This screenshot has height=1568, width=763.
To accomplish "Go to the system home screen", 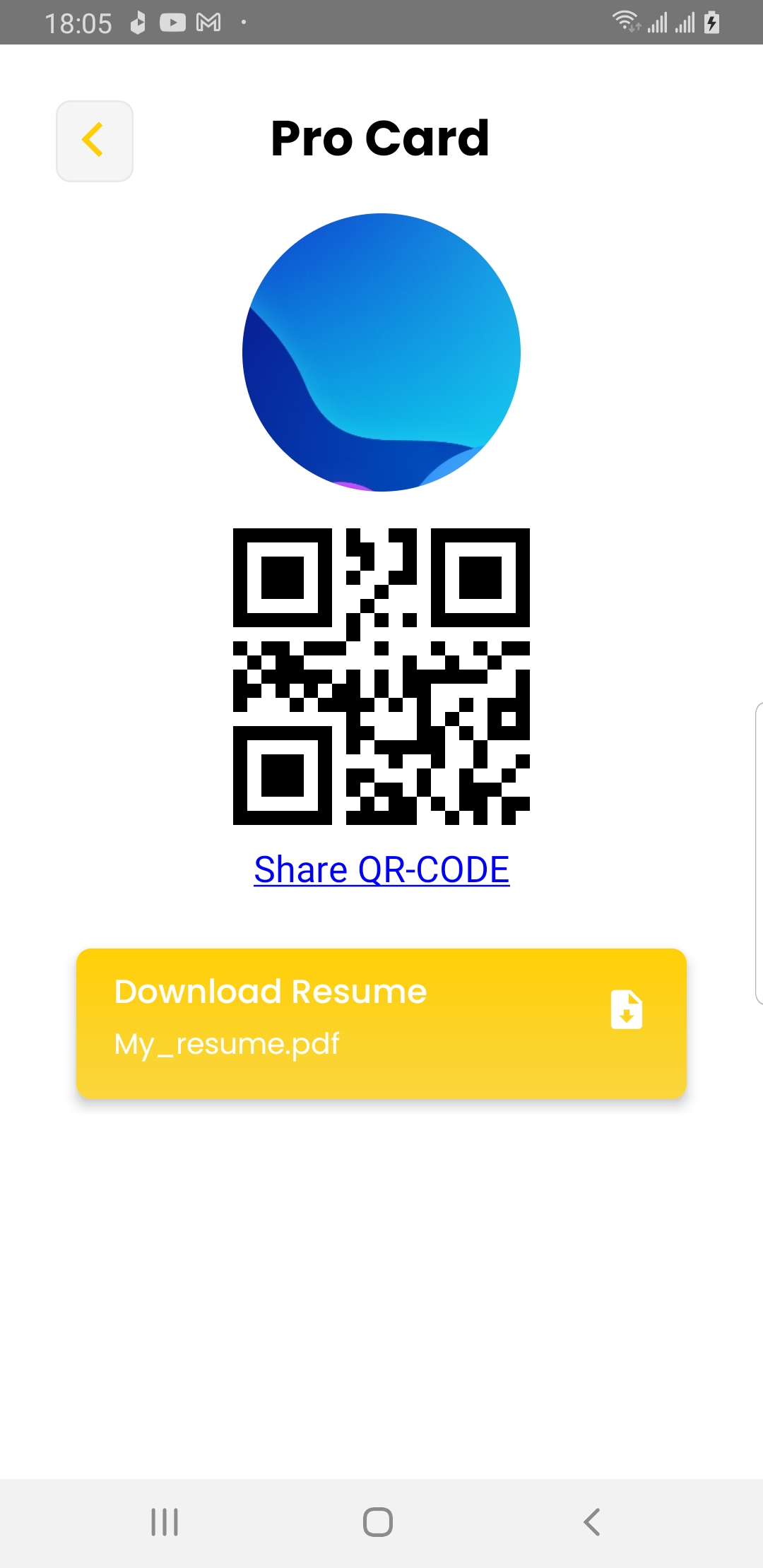I will [x=378, y=1521].
